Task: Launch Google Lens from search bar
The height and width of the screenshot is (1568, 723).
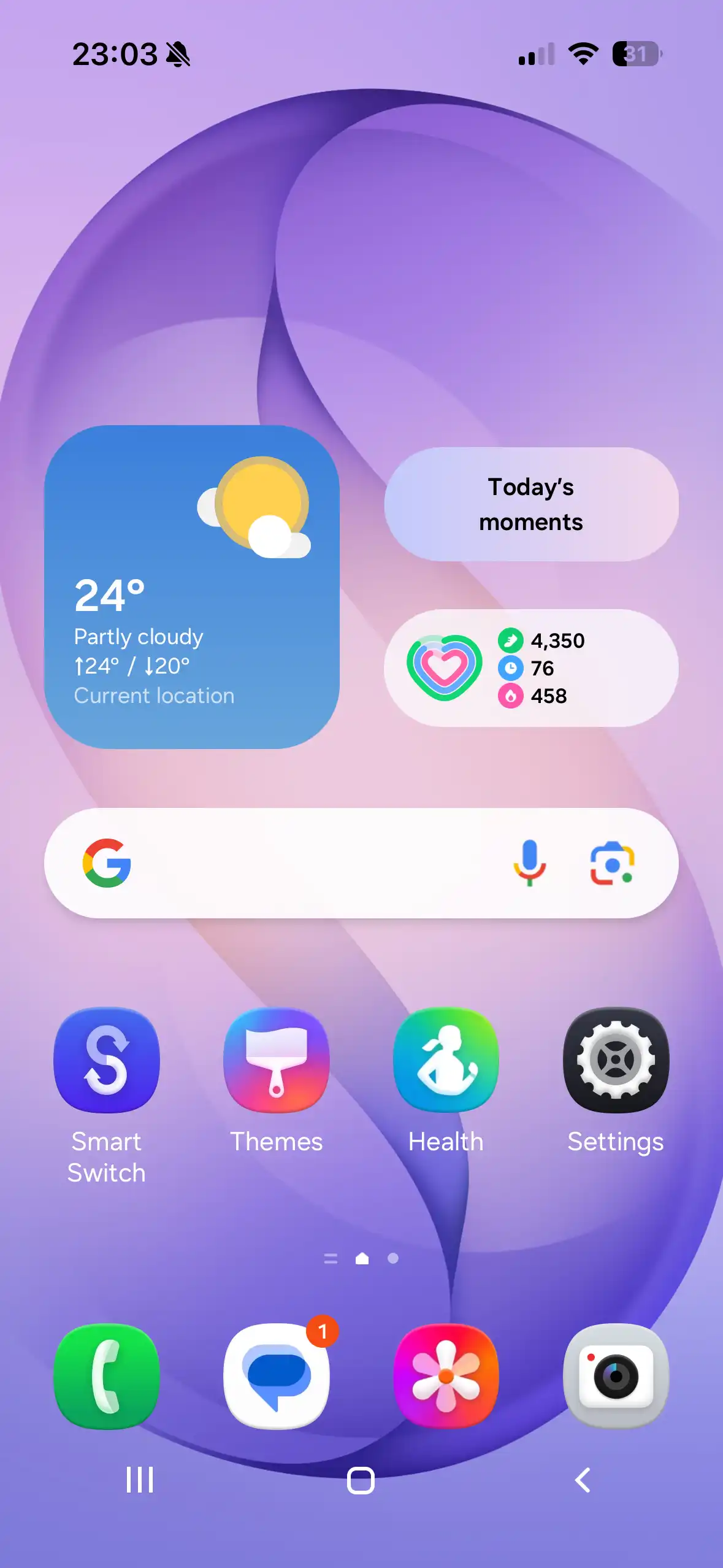Action: (611, 863)
